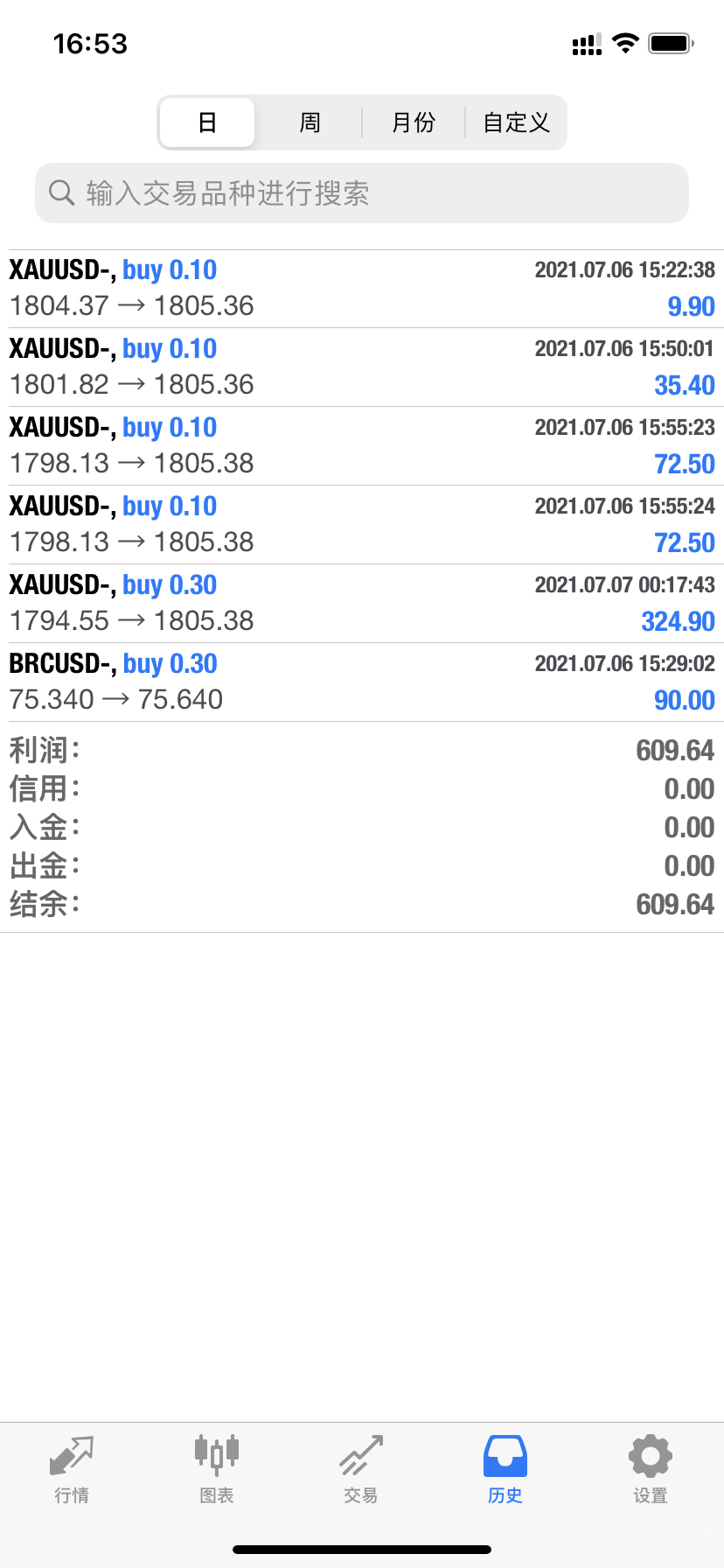Tap the Wi-Fi icon in status bar

(626, 42)
